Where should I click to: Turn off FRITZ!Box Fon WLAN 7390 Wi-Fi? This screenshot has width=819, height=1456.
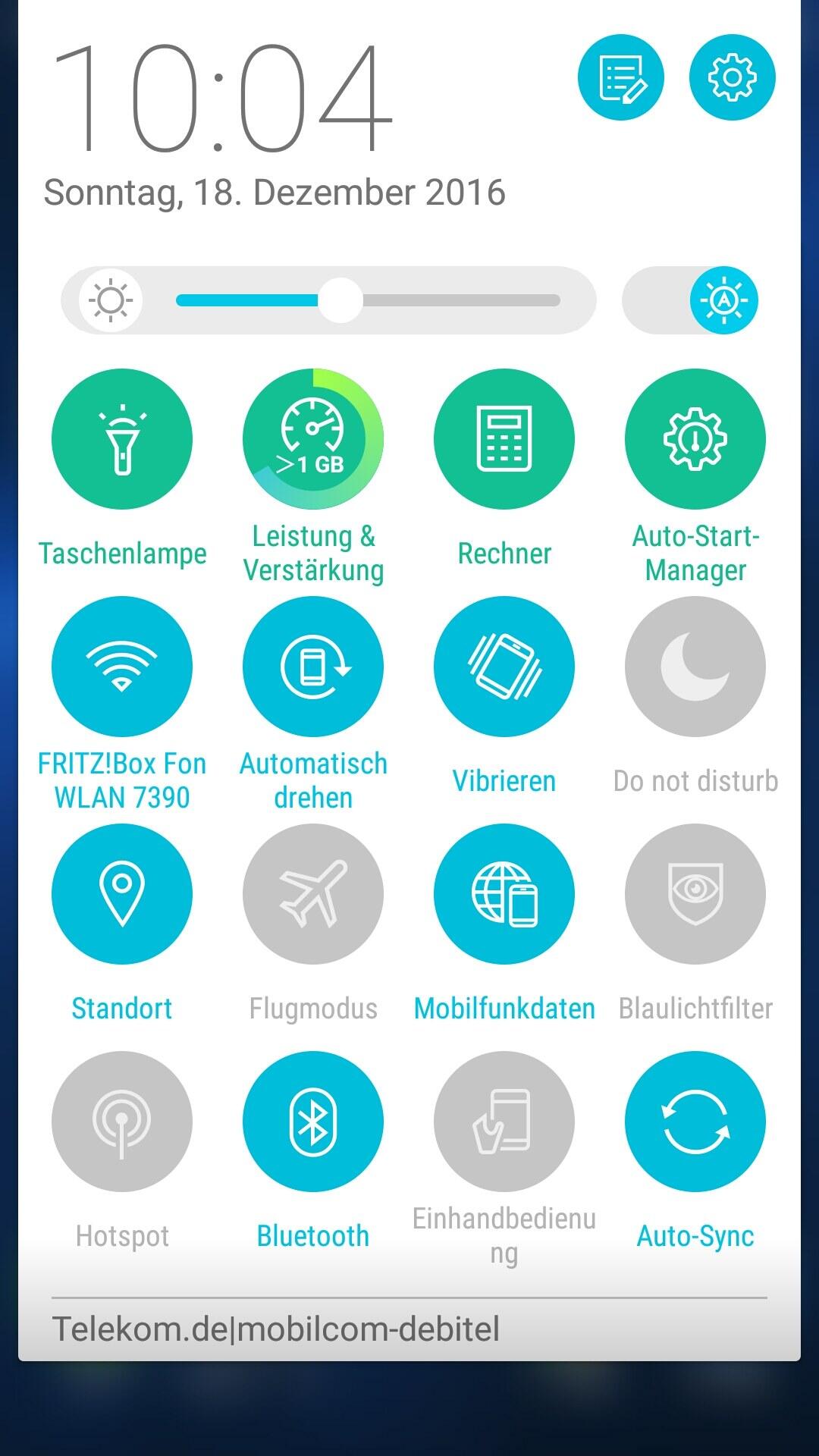pyautogui.click(x=122, y=667)
